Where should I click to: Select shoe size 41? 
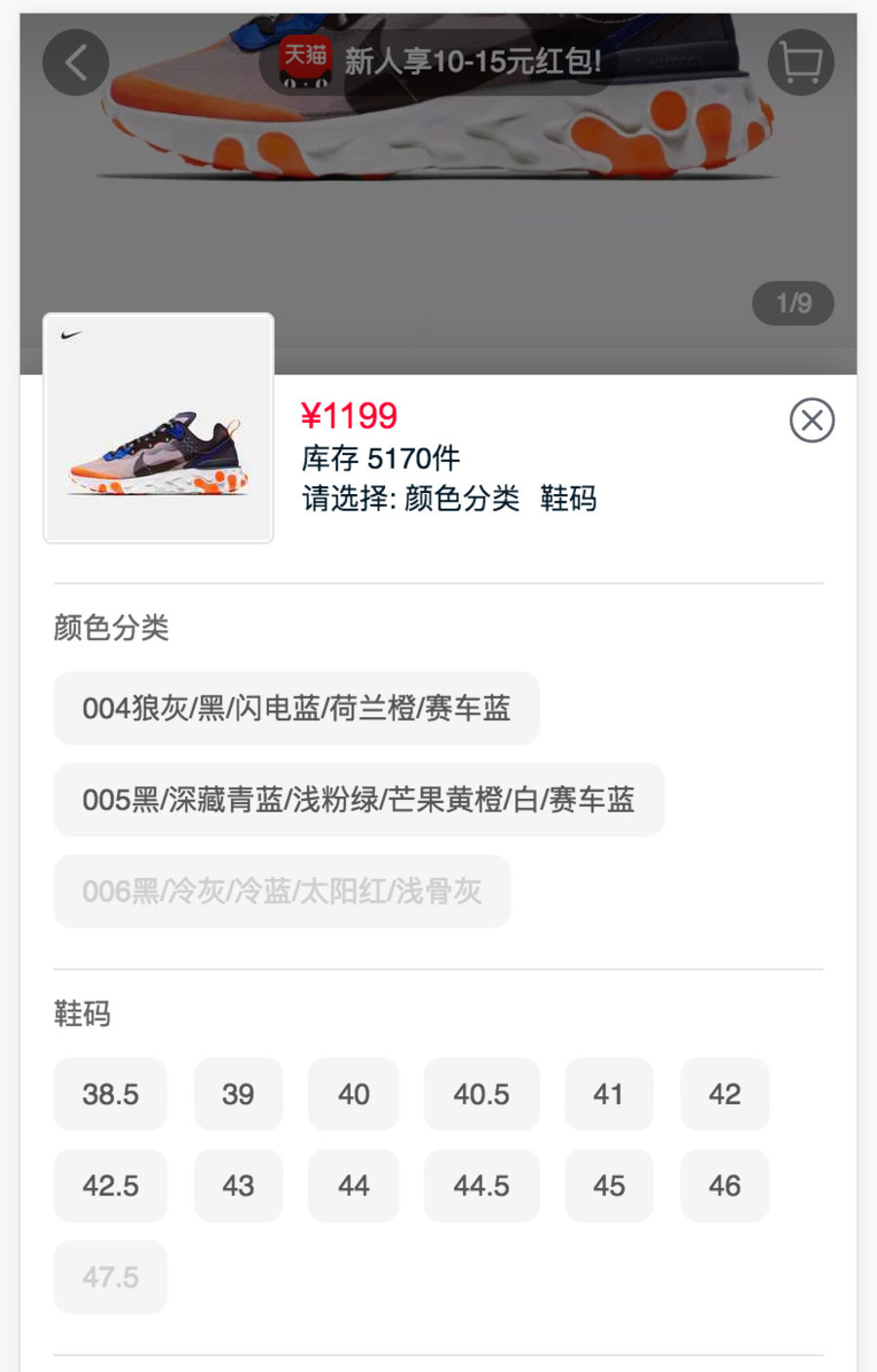coord(608,1094)
